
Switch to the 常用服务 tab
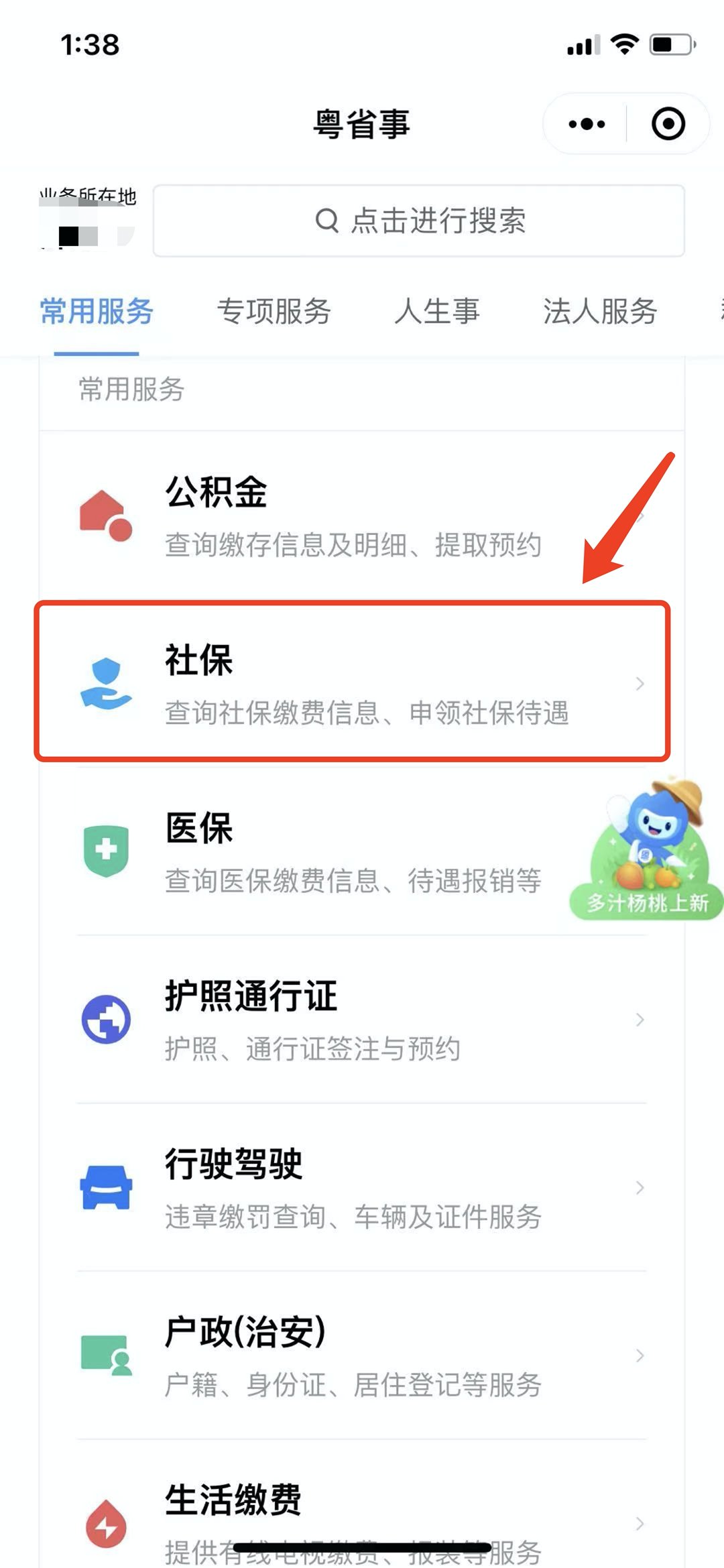[x=97, y=312]
